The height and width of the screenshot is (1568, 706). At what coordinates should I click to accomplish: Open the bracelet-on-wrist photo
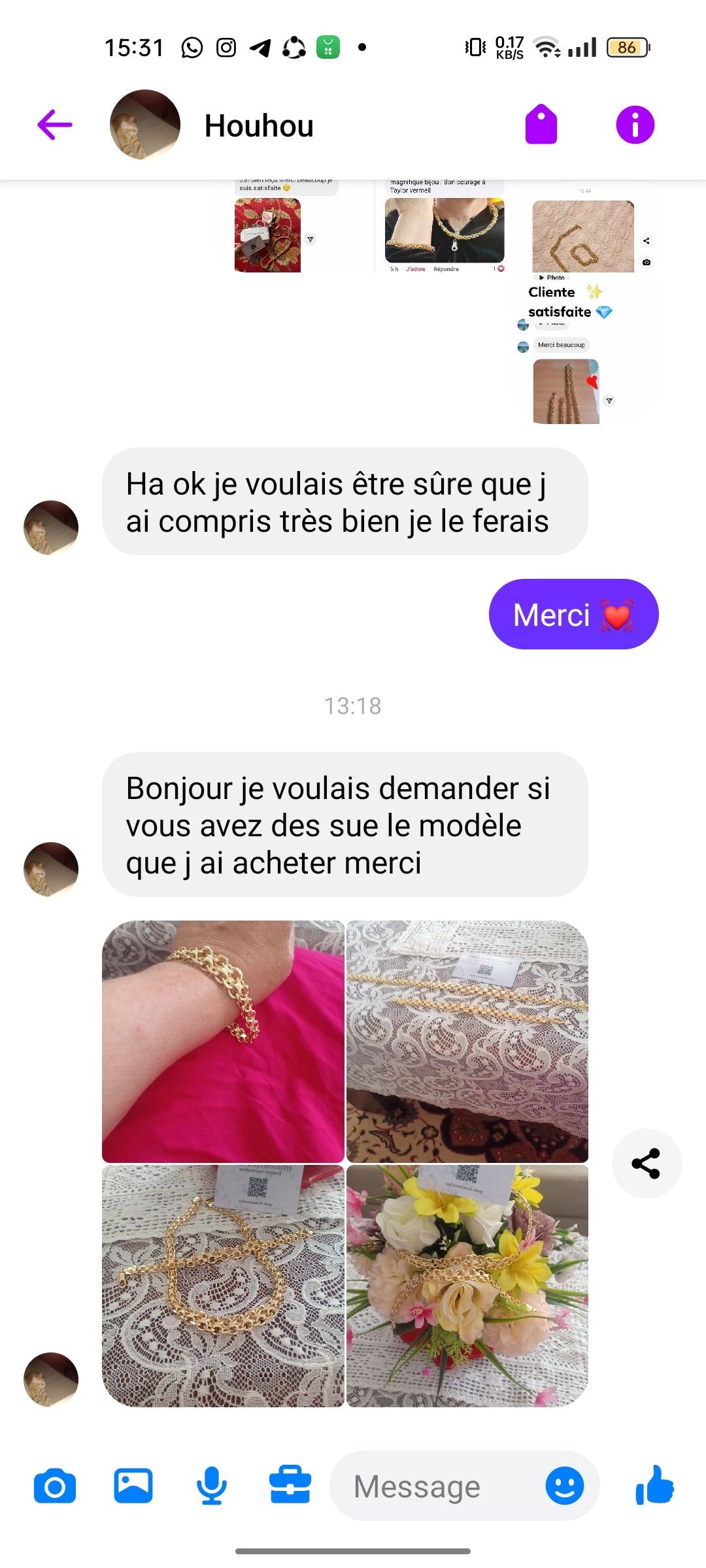point(223,1041)
